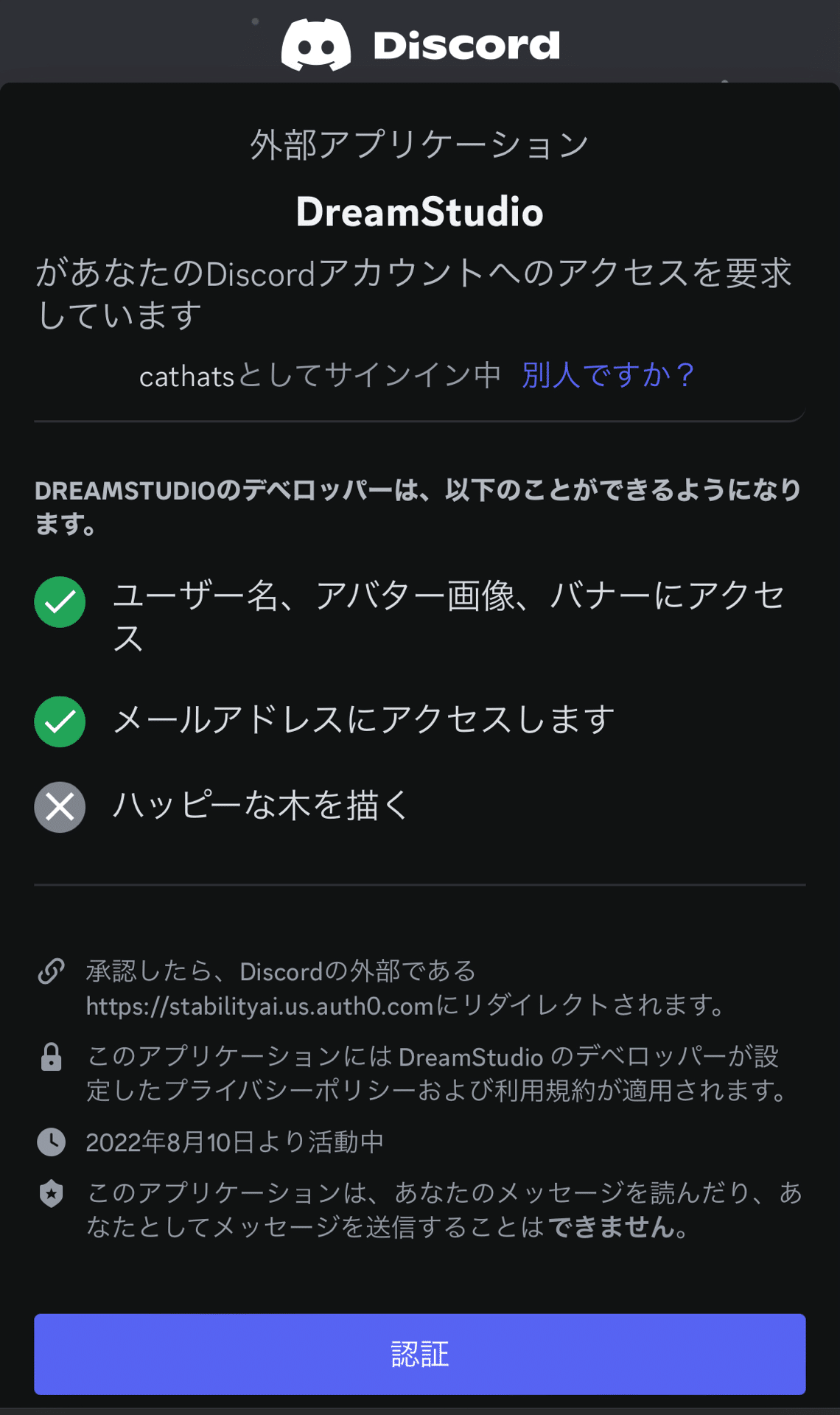Tap the 認証 authorize button

419,1354
